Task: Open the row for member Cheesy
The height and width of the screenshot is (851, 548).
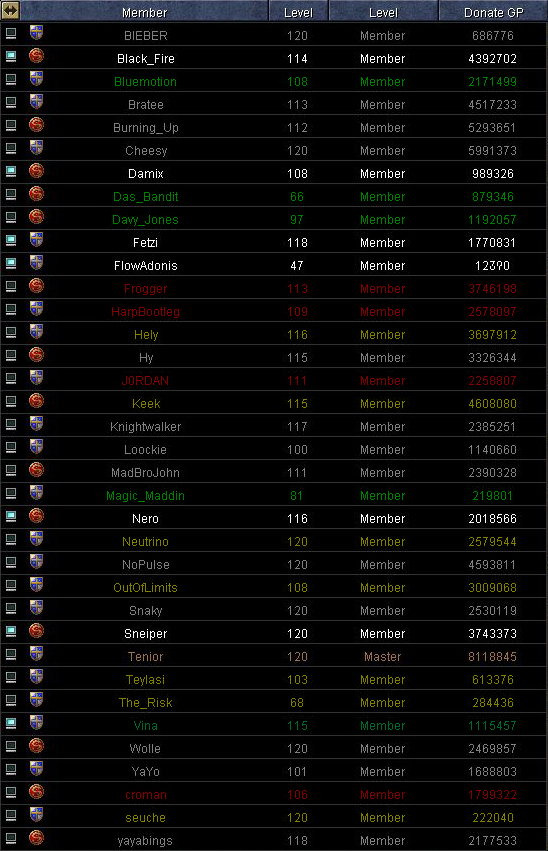Action: click(x=274, y=150)
